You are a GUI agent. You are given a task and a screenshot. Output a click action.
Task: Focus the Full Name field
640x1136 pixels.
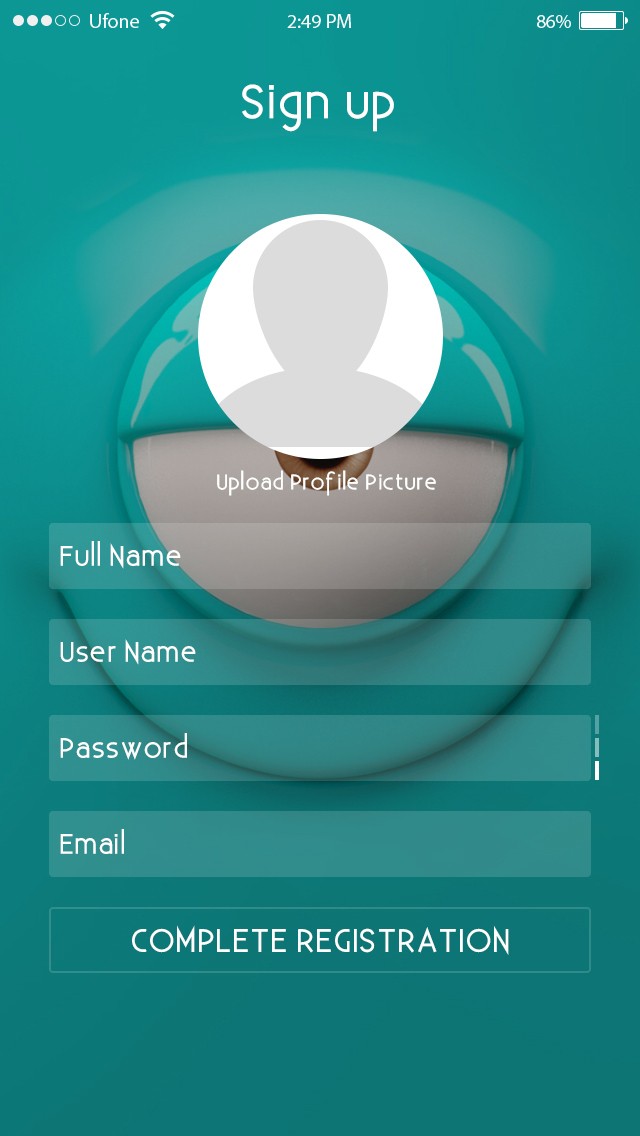pos(320,556)
